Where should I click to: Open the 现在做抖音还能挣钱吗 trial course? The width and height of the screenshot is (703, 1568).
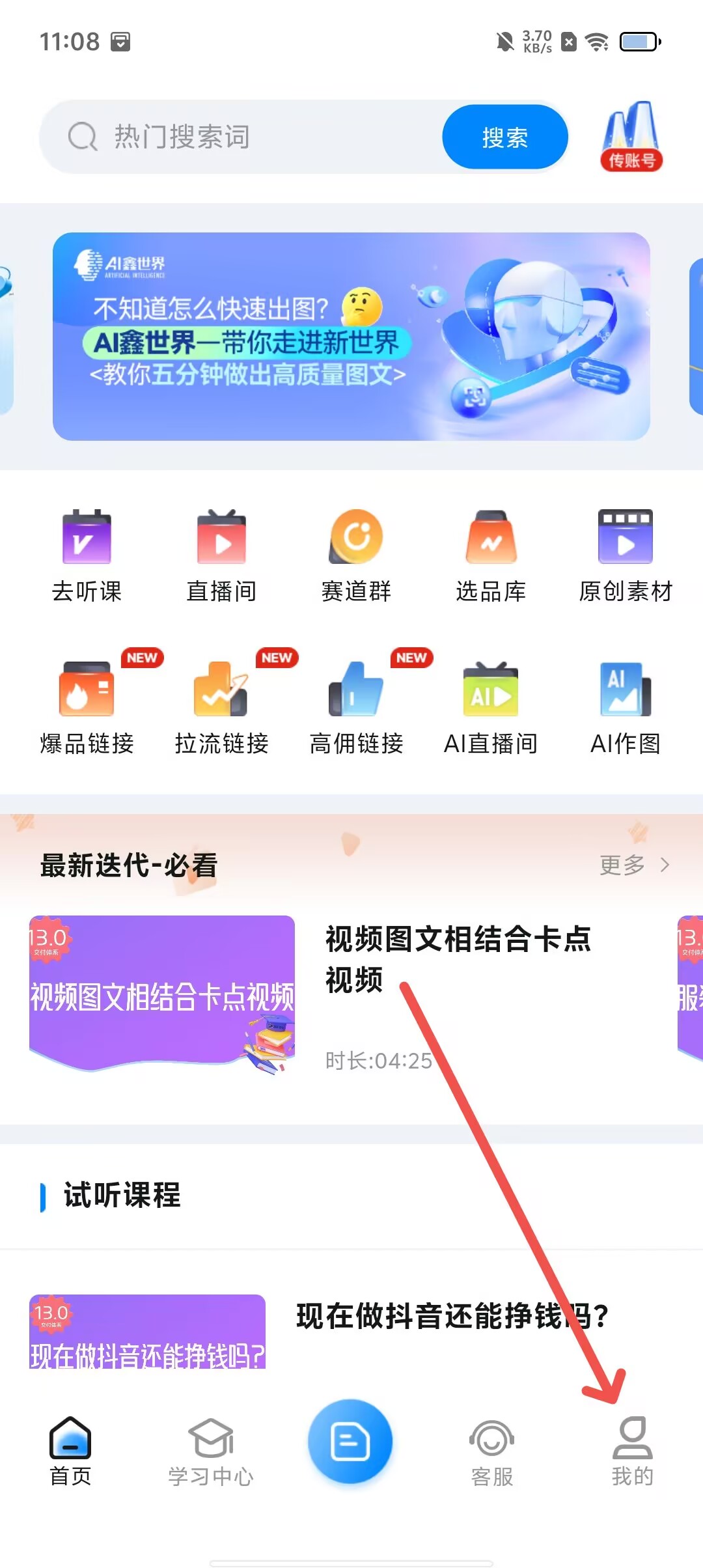click(351, 1330)
